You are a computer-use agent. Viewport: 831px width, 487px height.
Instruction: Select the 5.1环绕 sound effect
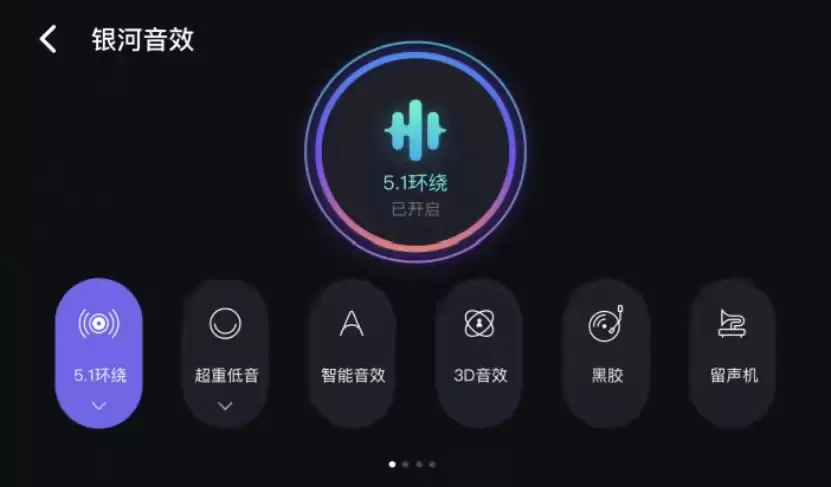(x=98, y=350)
